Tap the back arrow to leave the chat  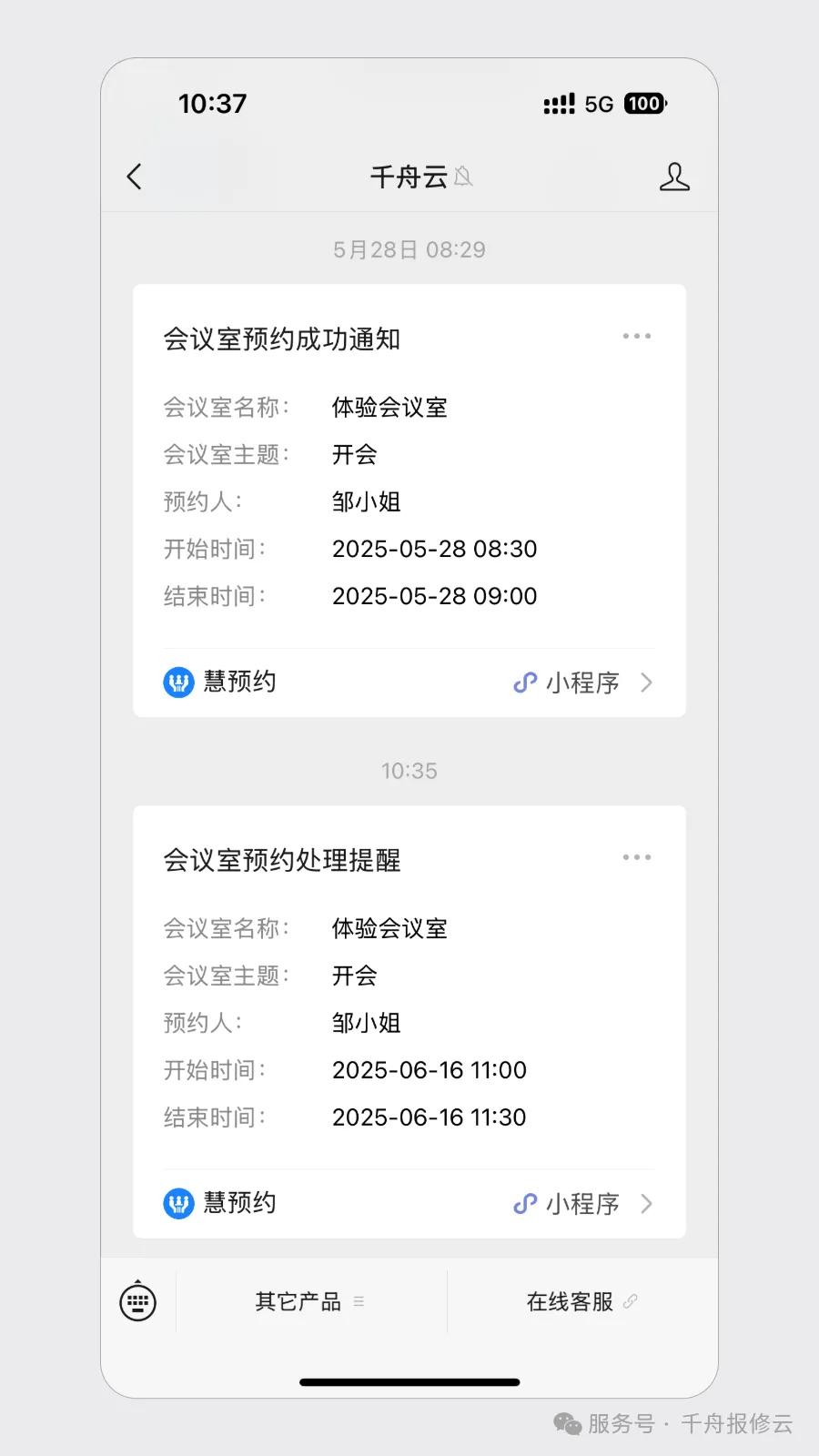point(135,177)
